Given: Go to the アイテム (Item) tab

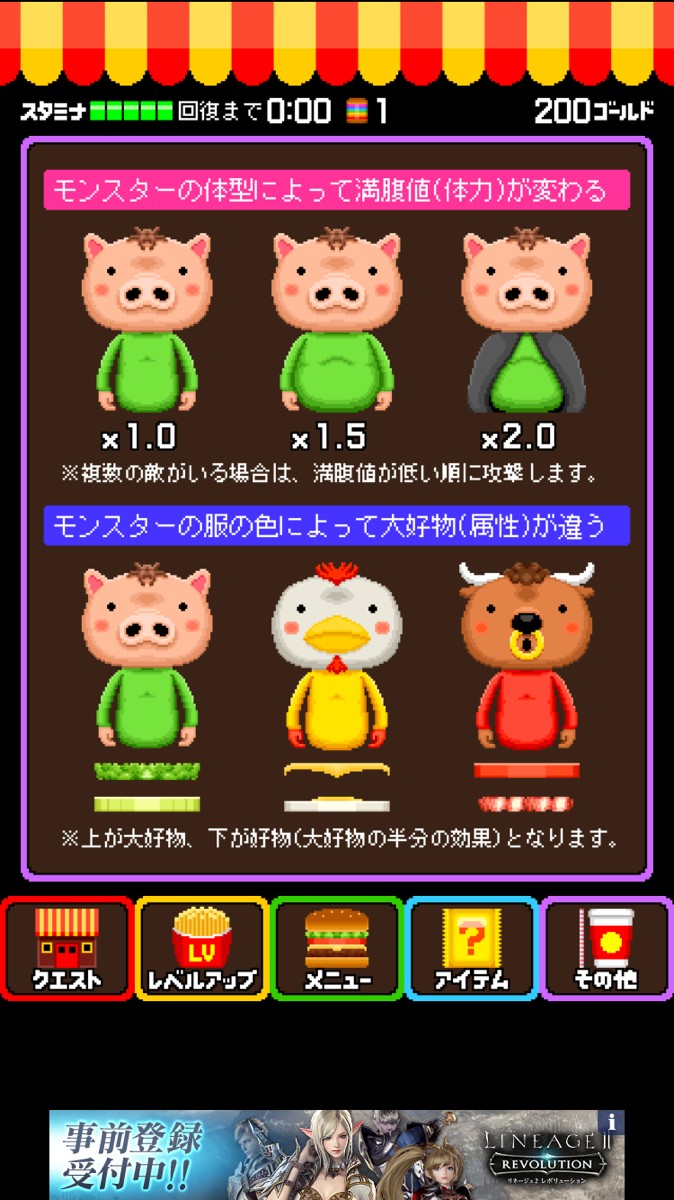Looking at the screenshot, I should click(x=471, y=948).
